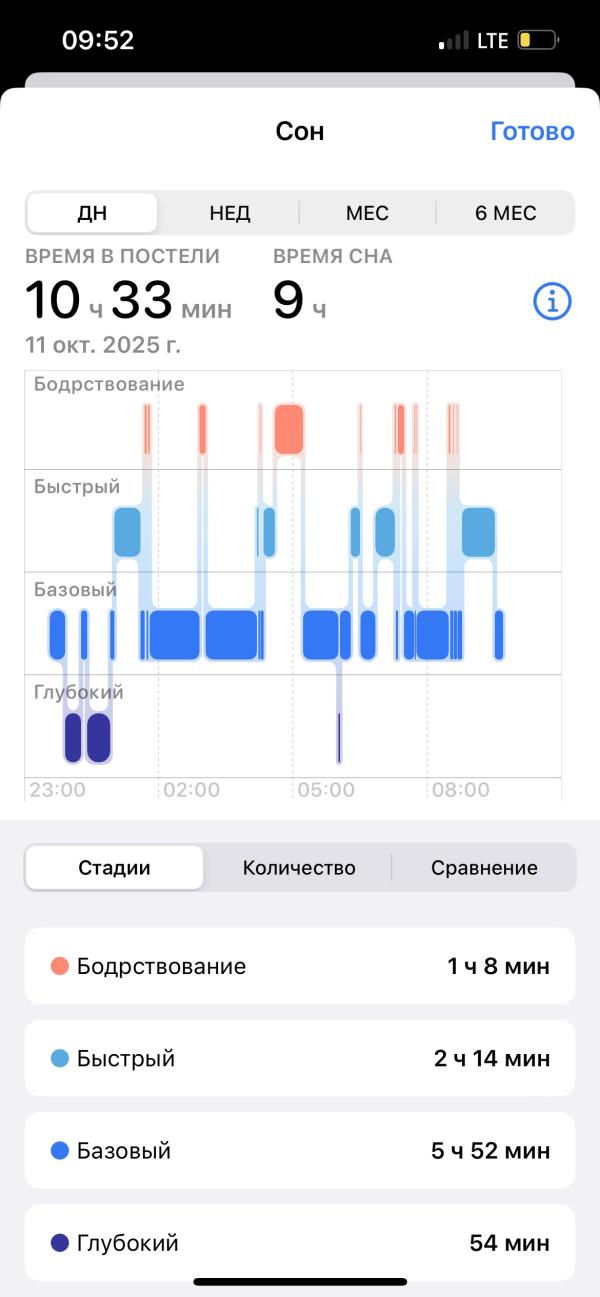Select the ДН day range
The height and width of the screenshot is (1297, 600).
(x=92, y=213)
